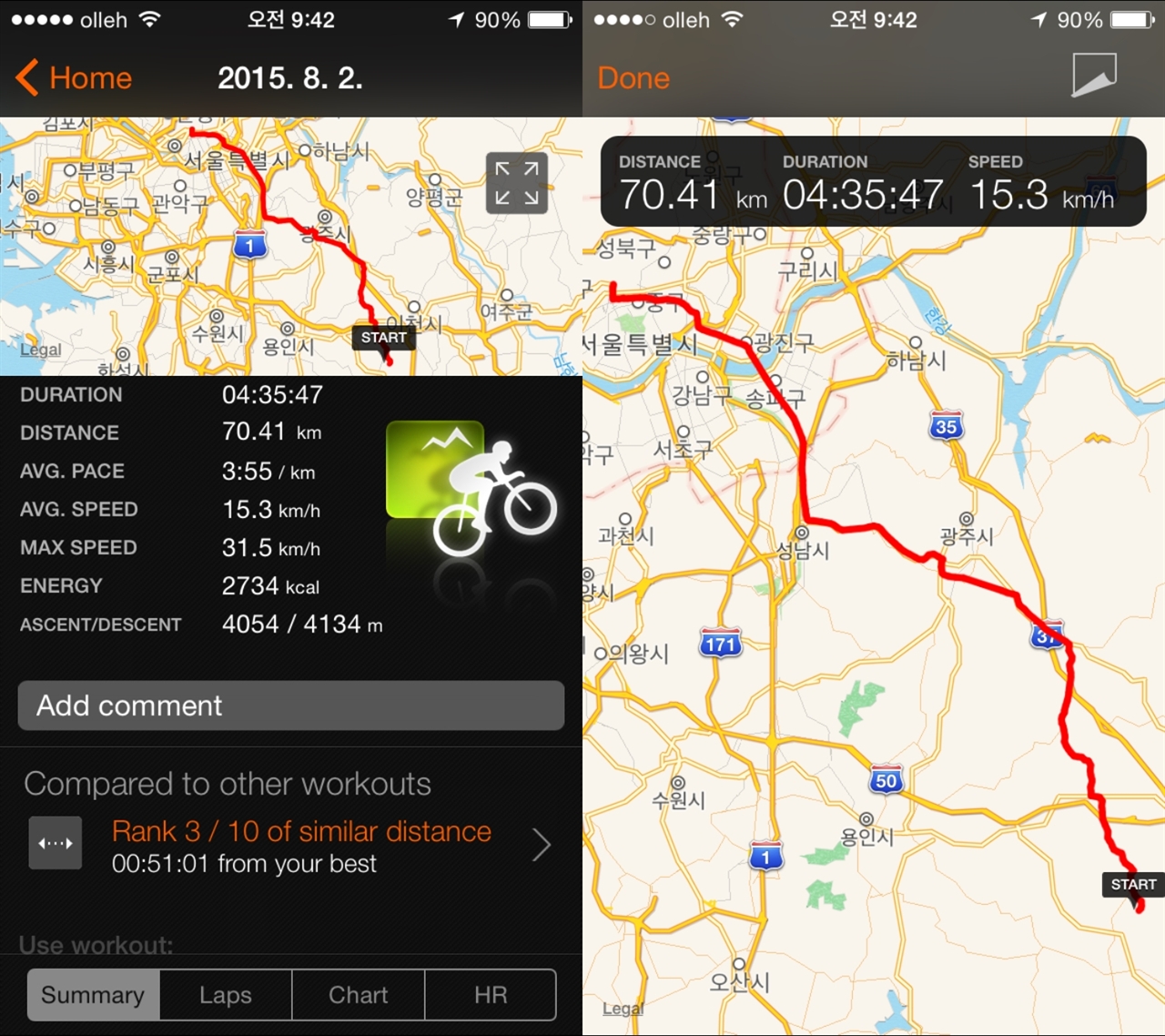This screenshot has width=1165, height=1036.
Task: Switch to the Chart tab
Action: [358, 995]
